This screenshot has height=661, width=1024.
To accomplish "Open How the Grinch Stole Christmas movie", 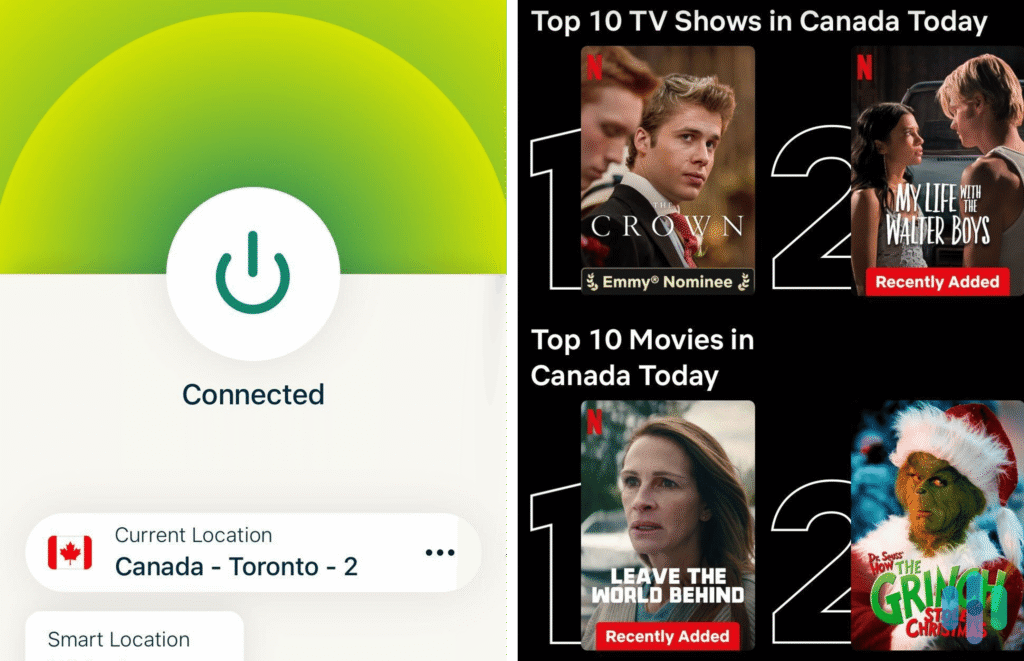I will tap(937, 525).
